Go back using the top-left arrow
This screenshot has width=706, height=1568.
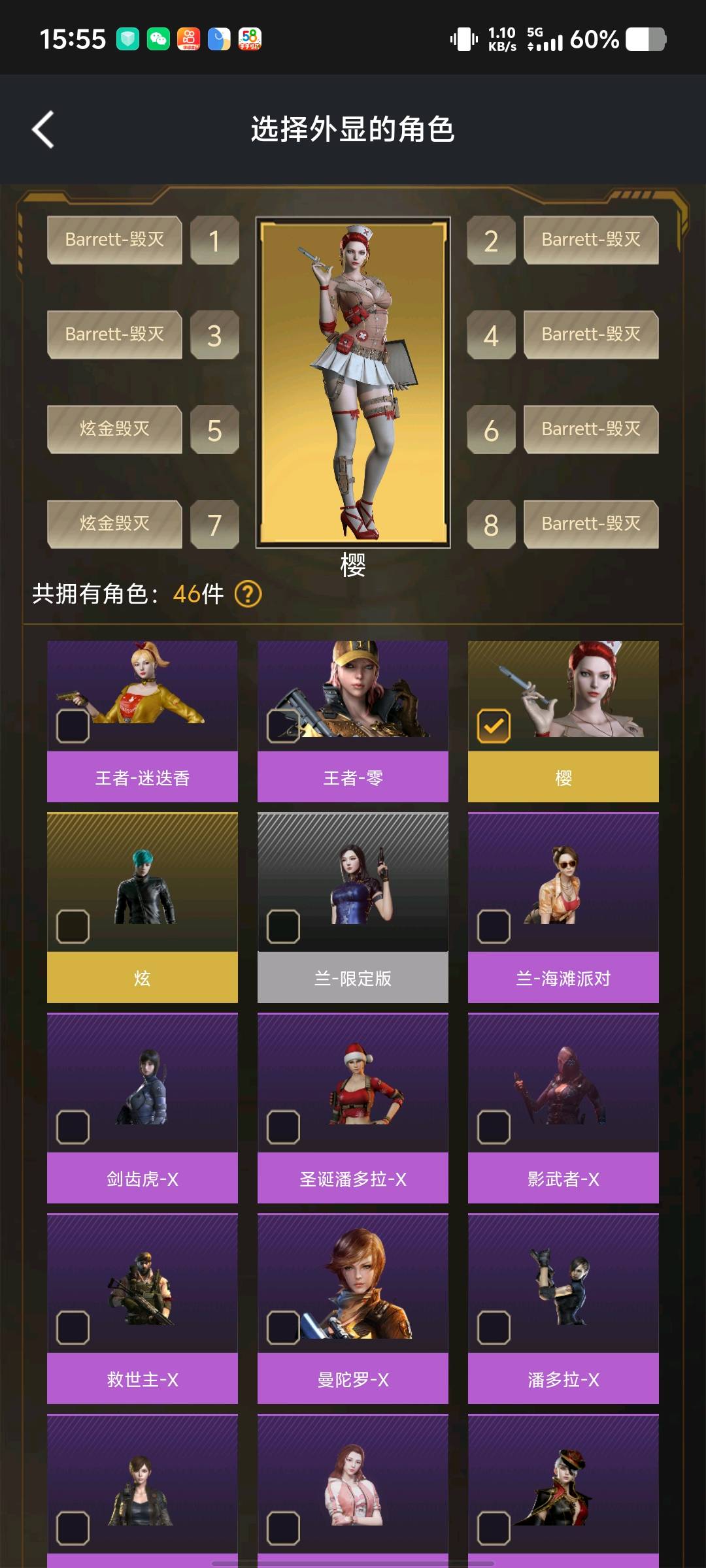pos(43,129)
